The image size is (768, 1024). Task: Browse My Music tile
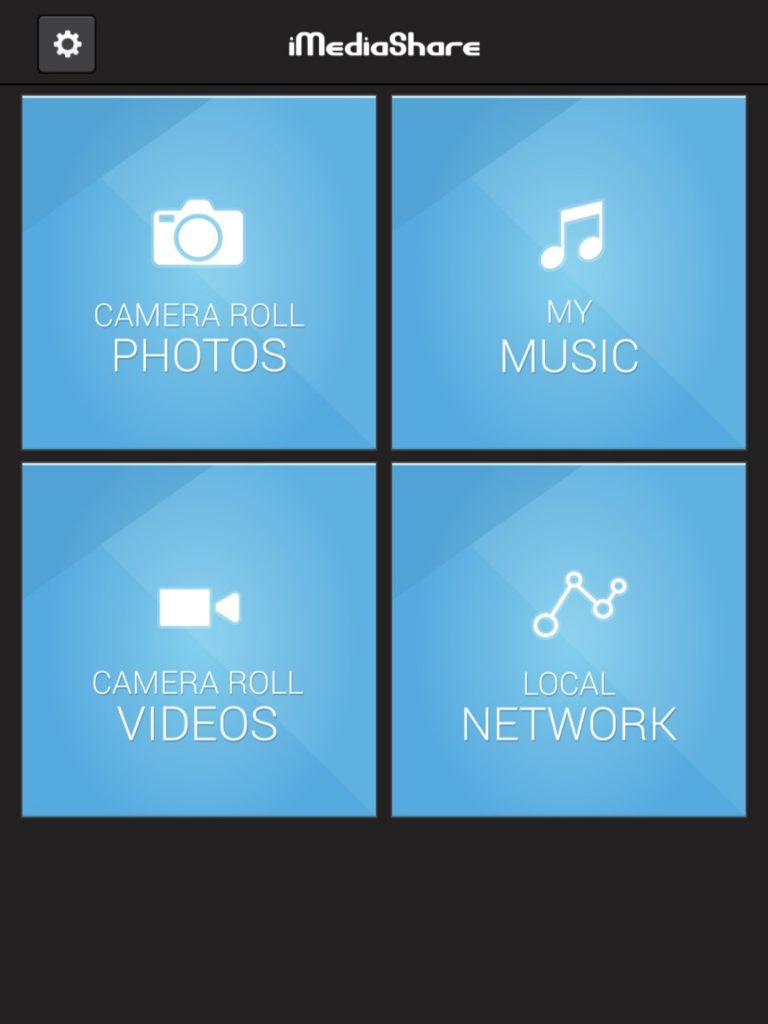coord(568,273)
